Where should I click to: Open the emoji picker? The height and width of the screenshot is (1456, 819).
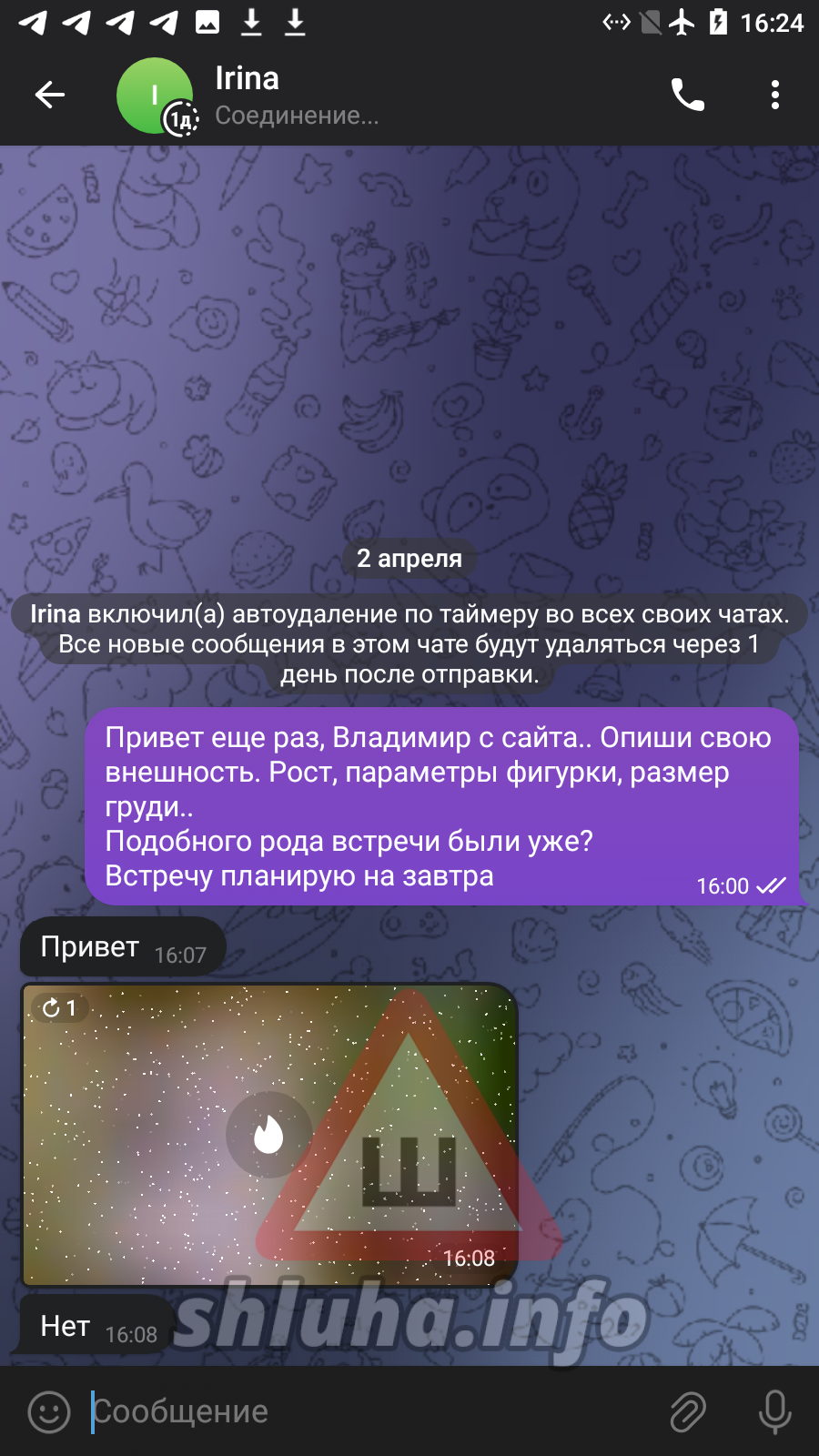pyautogui.click(x=49, y=1411)
